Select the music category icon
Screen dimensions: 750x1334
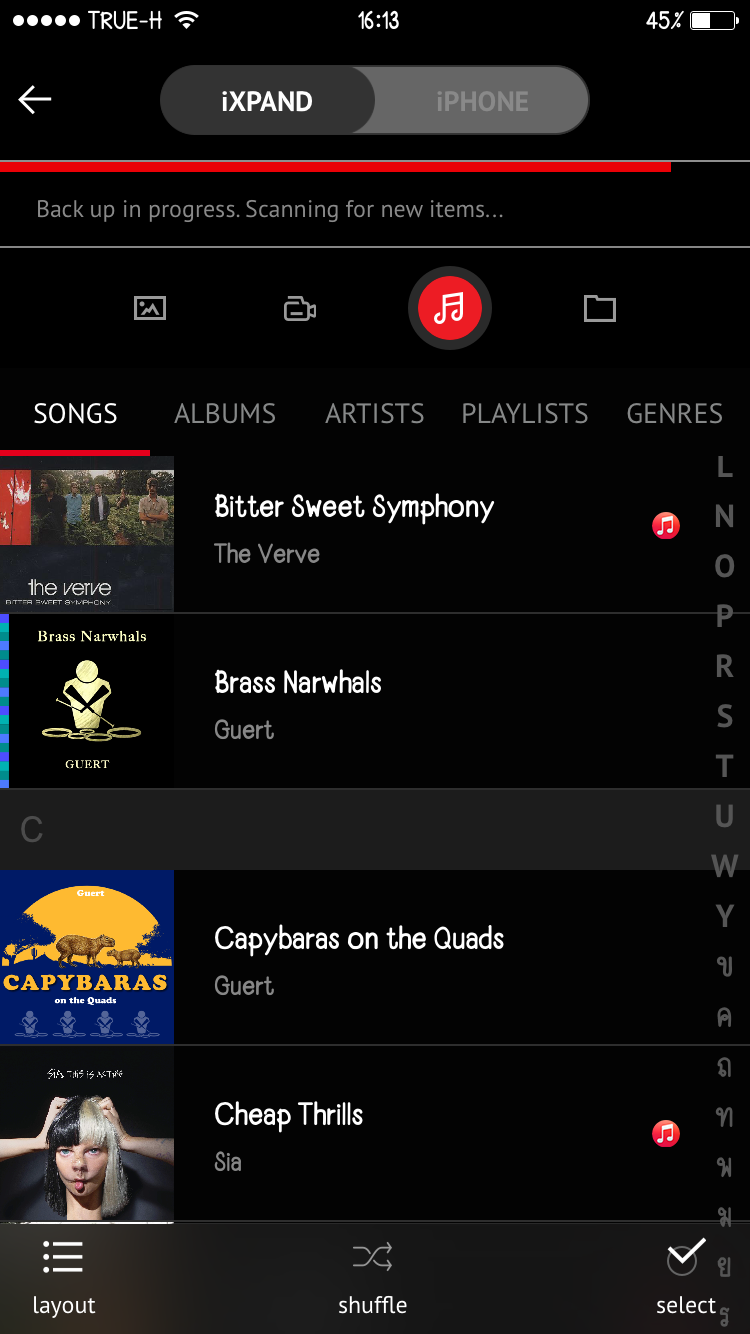tap(450, 308)
